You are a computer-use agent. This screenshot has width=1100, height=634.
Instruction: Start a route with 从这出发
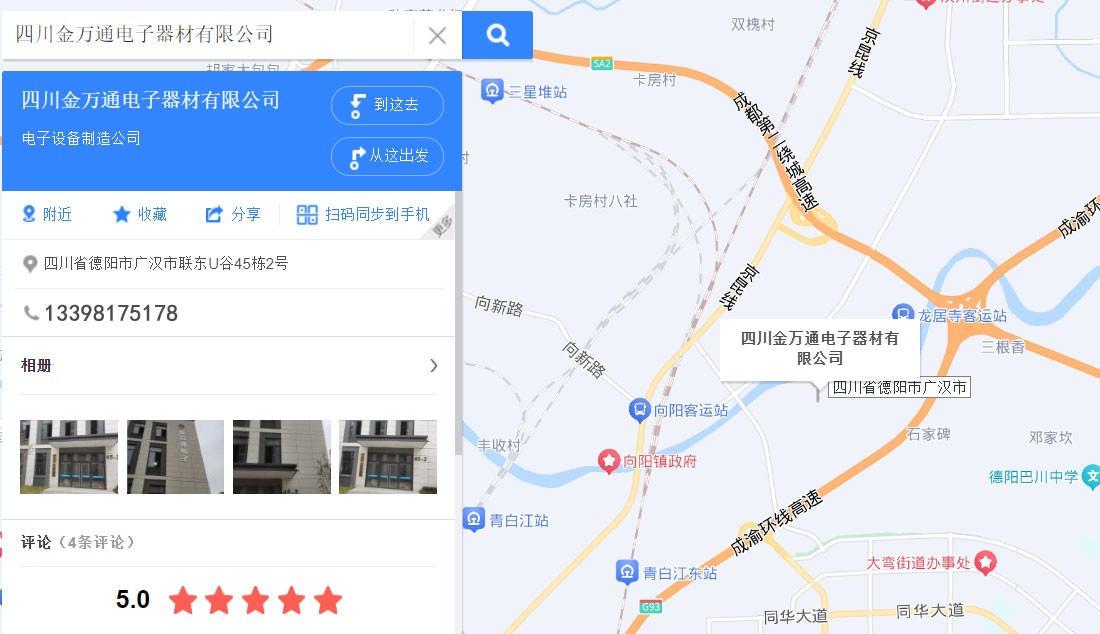click(x=387, y=156)
